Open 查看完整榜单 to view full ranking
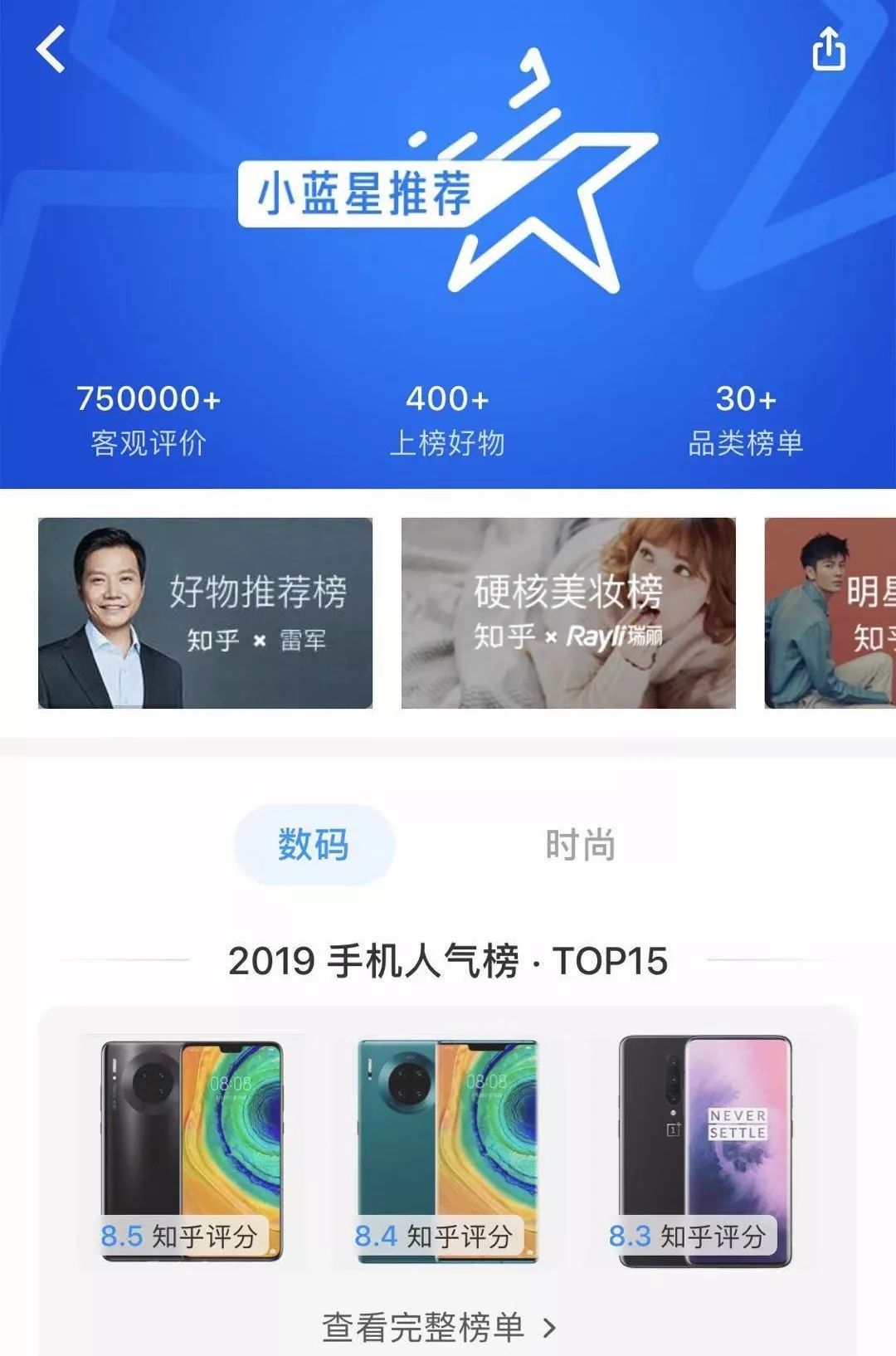This screenshot has height=1356, width=896. click(426, 1323)
